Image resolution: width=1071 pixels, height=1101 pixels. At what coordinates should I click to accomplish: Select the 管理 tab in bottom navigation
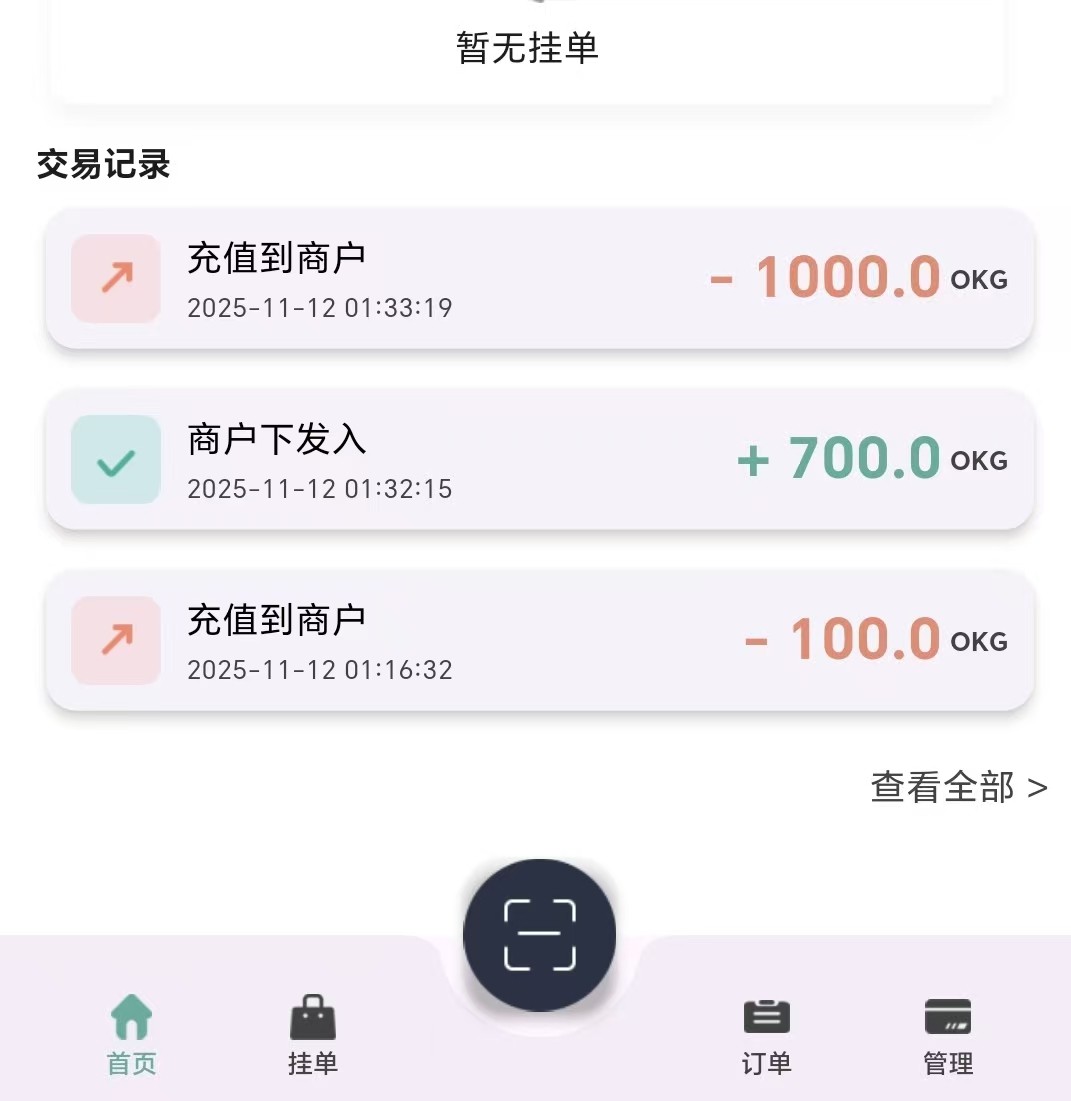pyautogui.click(x=946, y=1035)
